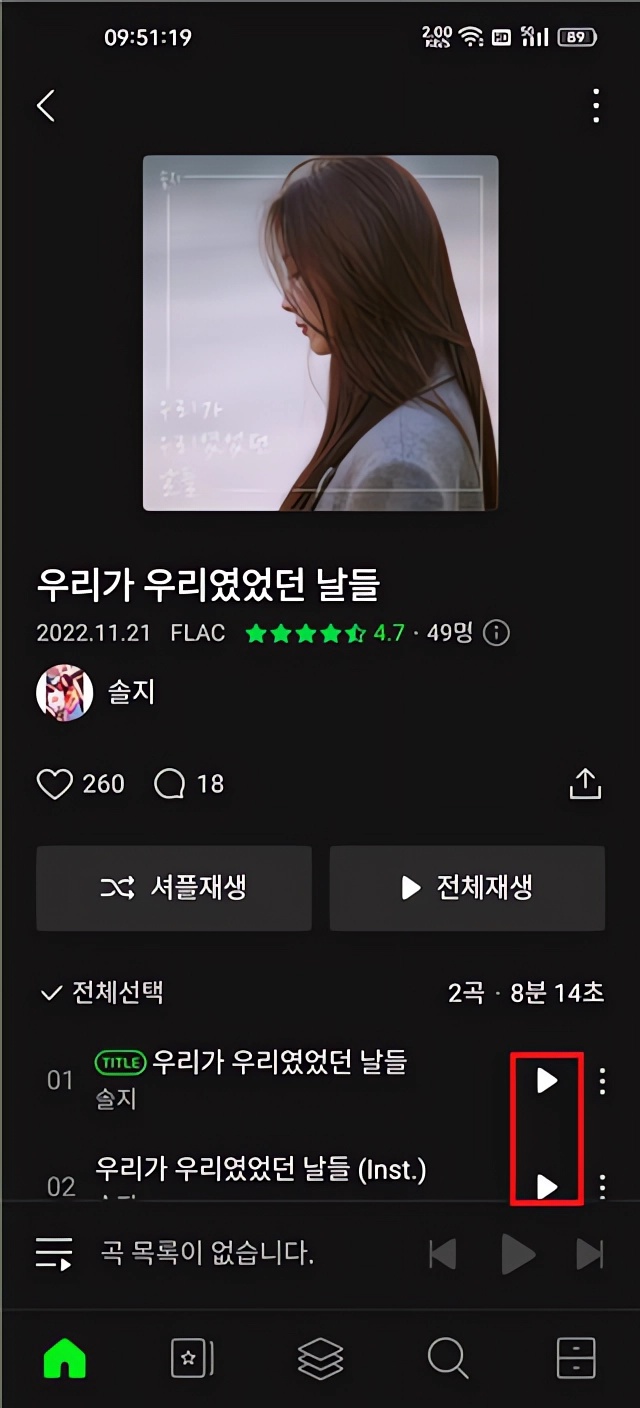Share this album
The height and width of the screenshot is (1408, 640).
[x=585, y=784]
